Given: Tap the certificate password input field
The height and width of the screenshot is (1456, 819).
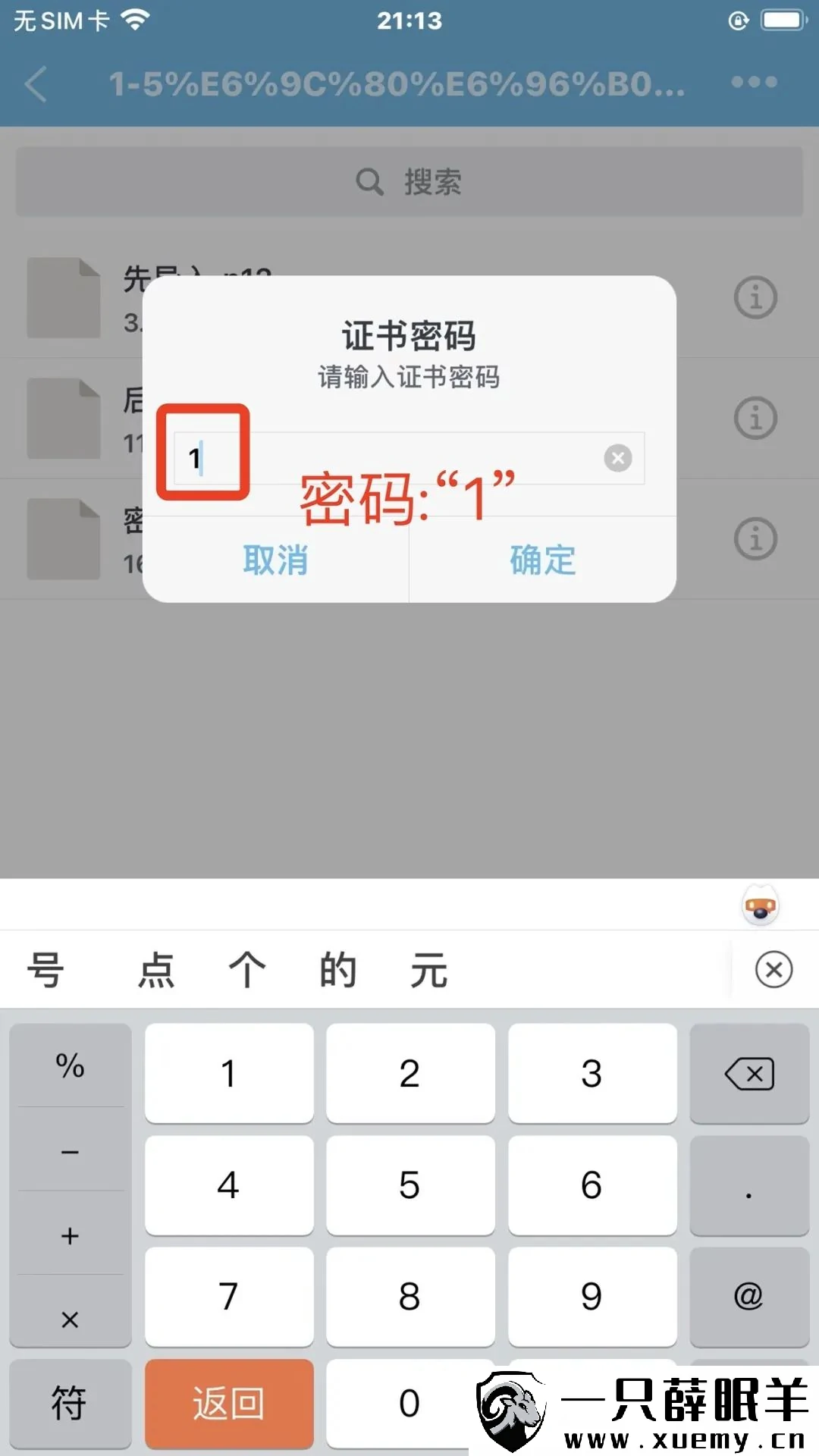Looking at the screenshot, I should pyautogui.click(x=394, y=458).
